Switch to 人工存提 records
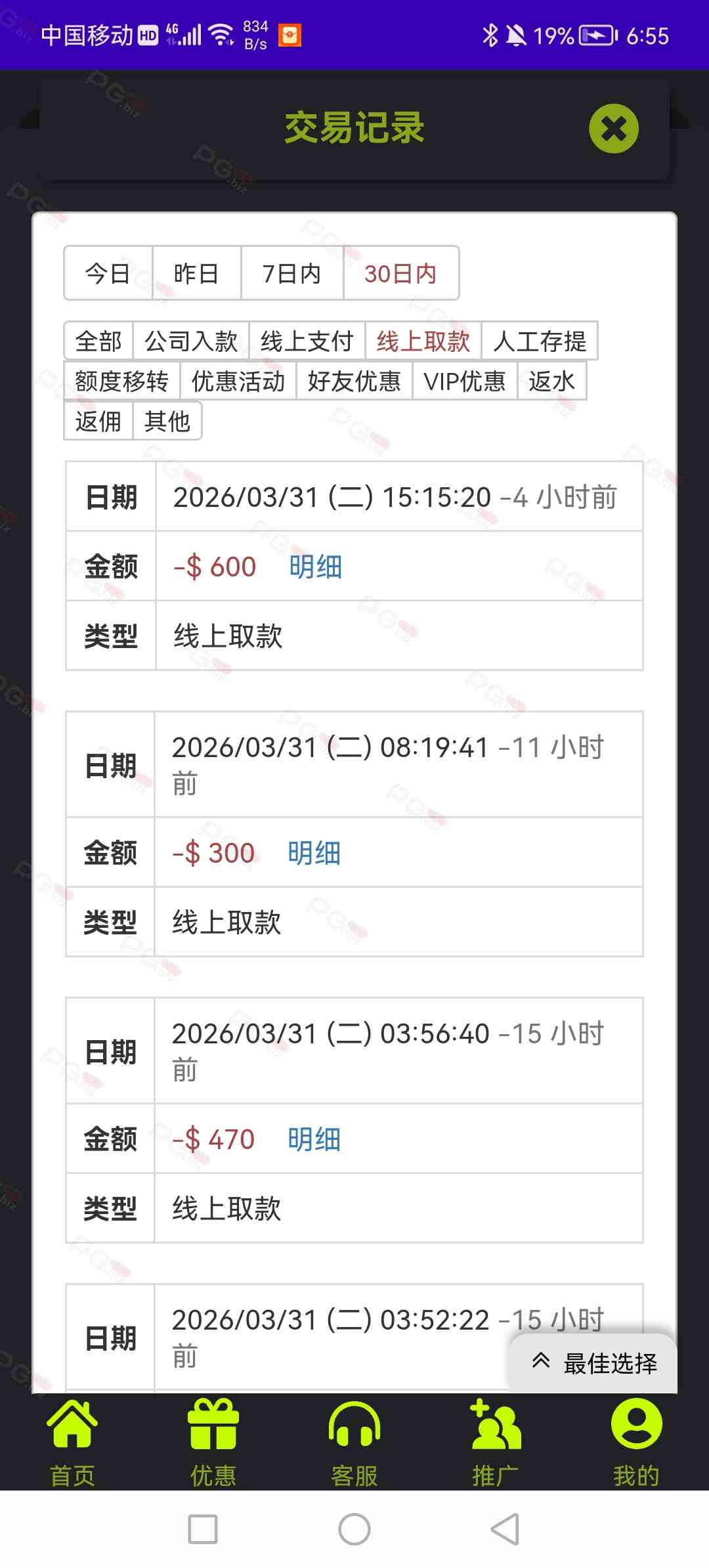709x1568 pixels. tap(540, 341)
